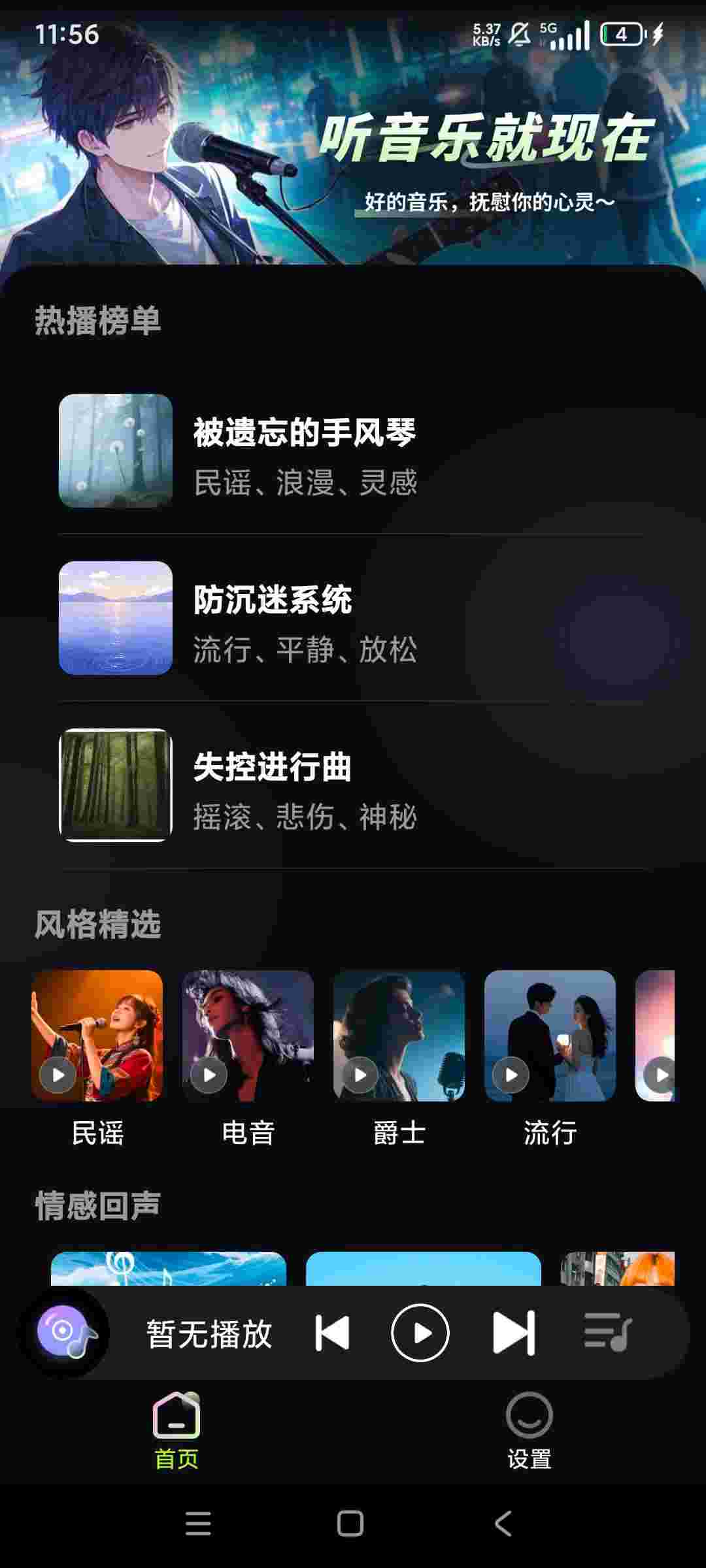This screenshot has width=706, height=1568.
Task: Skip to the previous track
Action: tap(333, 1333)
